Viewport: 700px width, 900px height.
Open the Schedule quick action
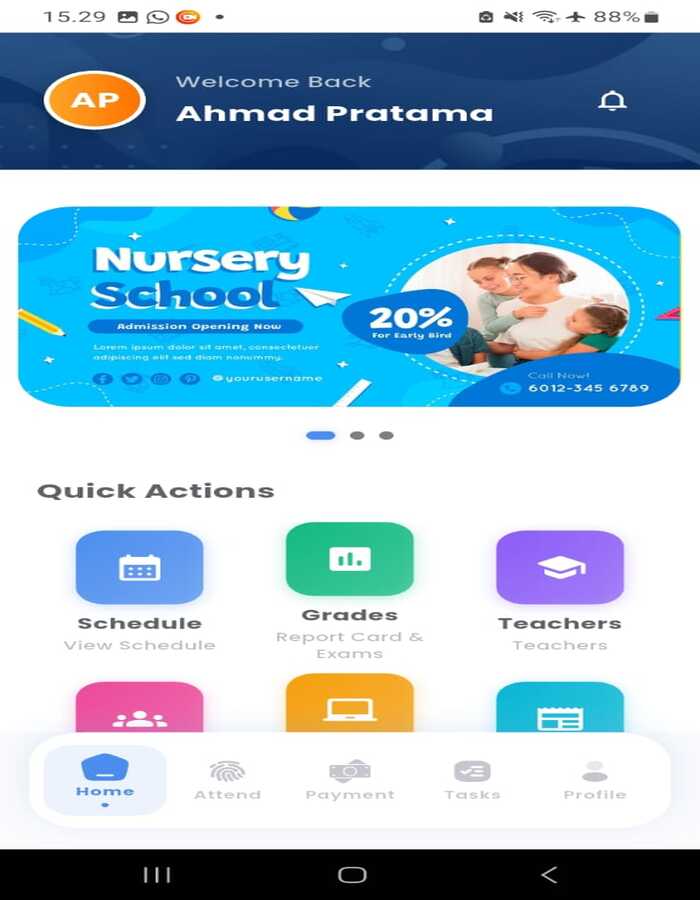tap(139, 568)
